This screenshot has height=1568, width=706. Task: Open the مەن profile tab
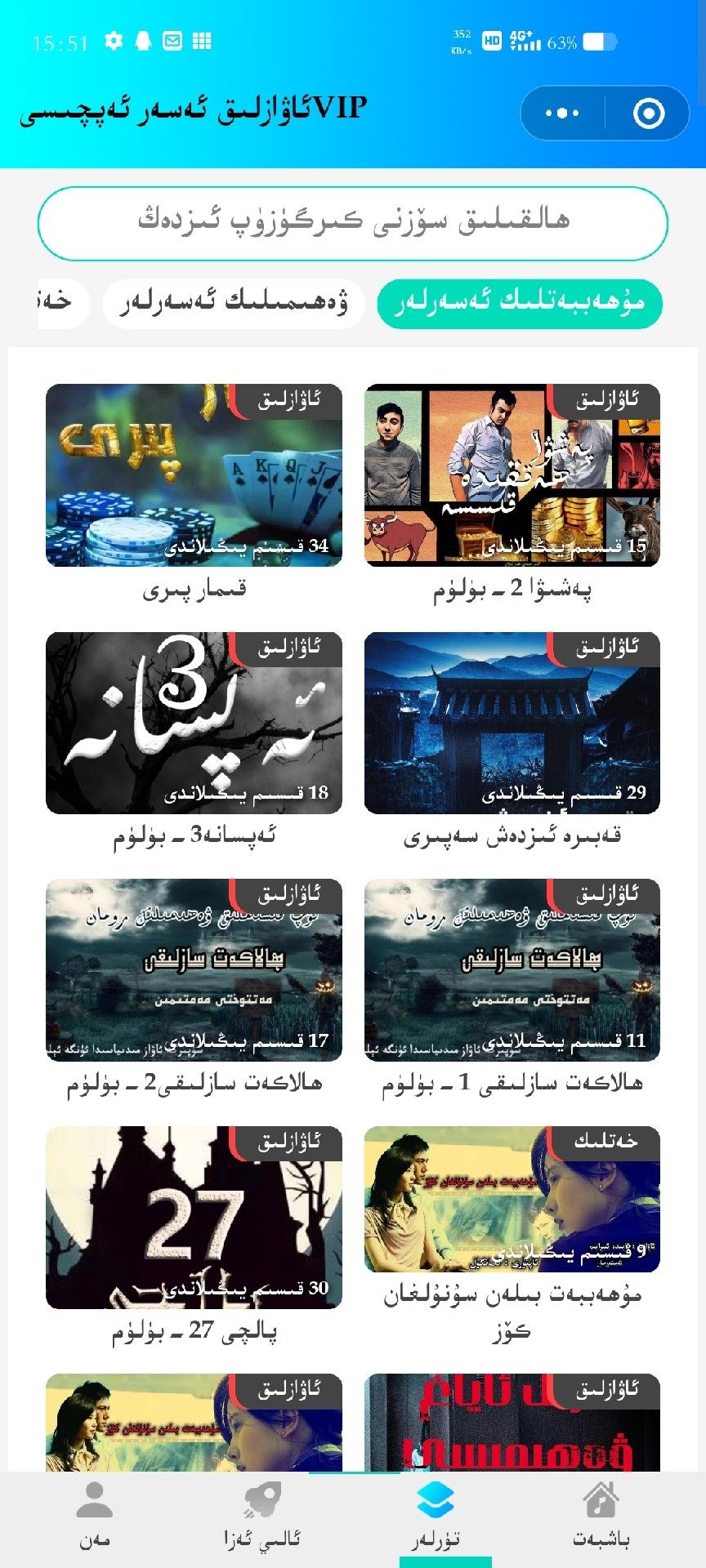pyautogui.click(x=95, y=1516)
